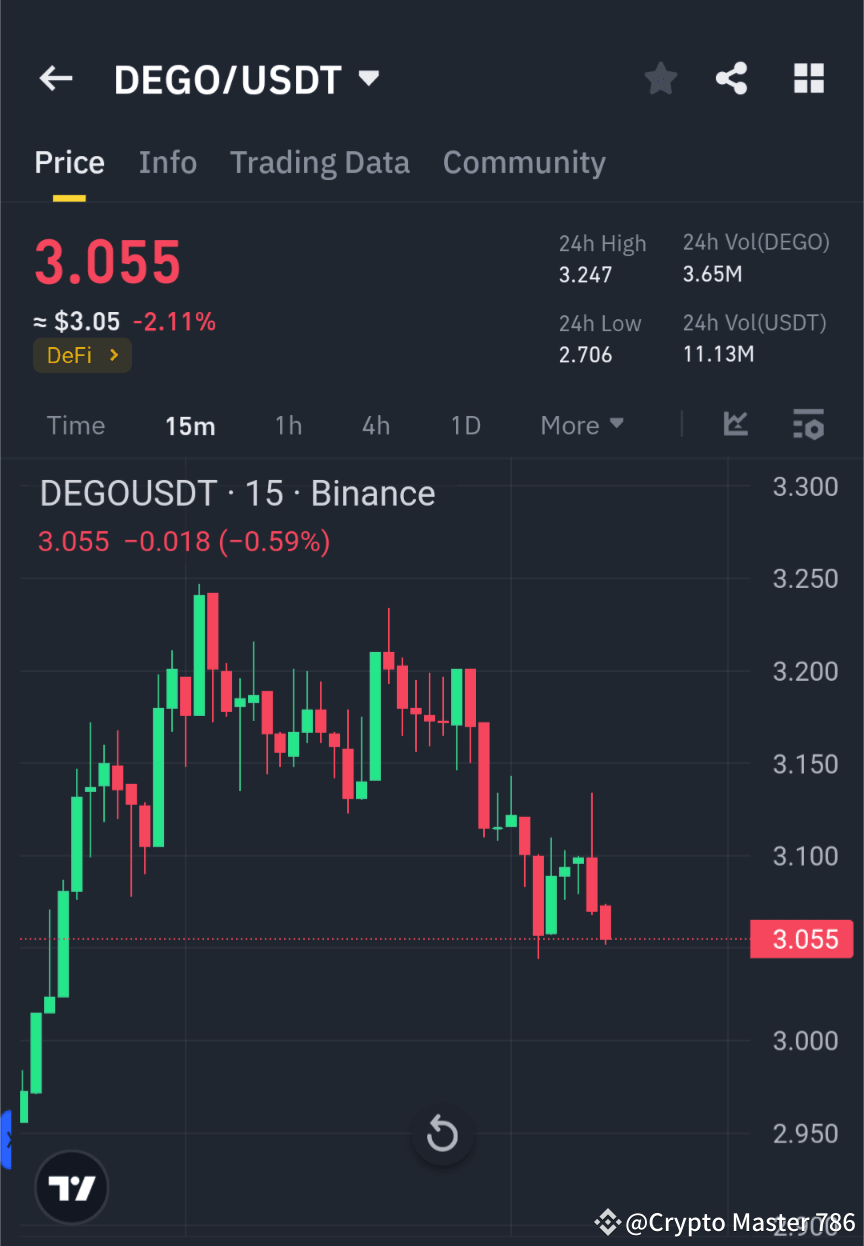Viewport: 864px width, 1246px height.
Task: Expand the DEGO/USDT pair selector
Action: [368, 78]
